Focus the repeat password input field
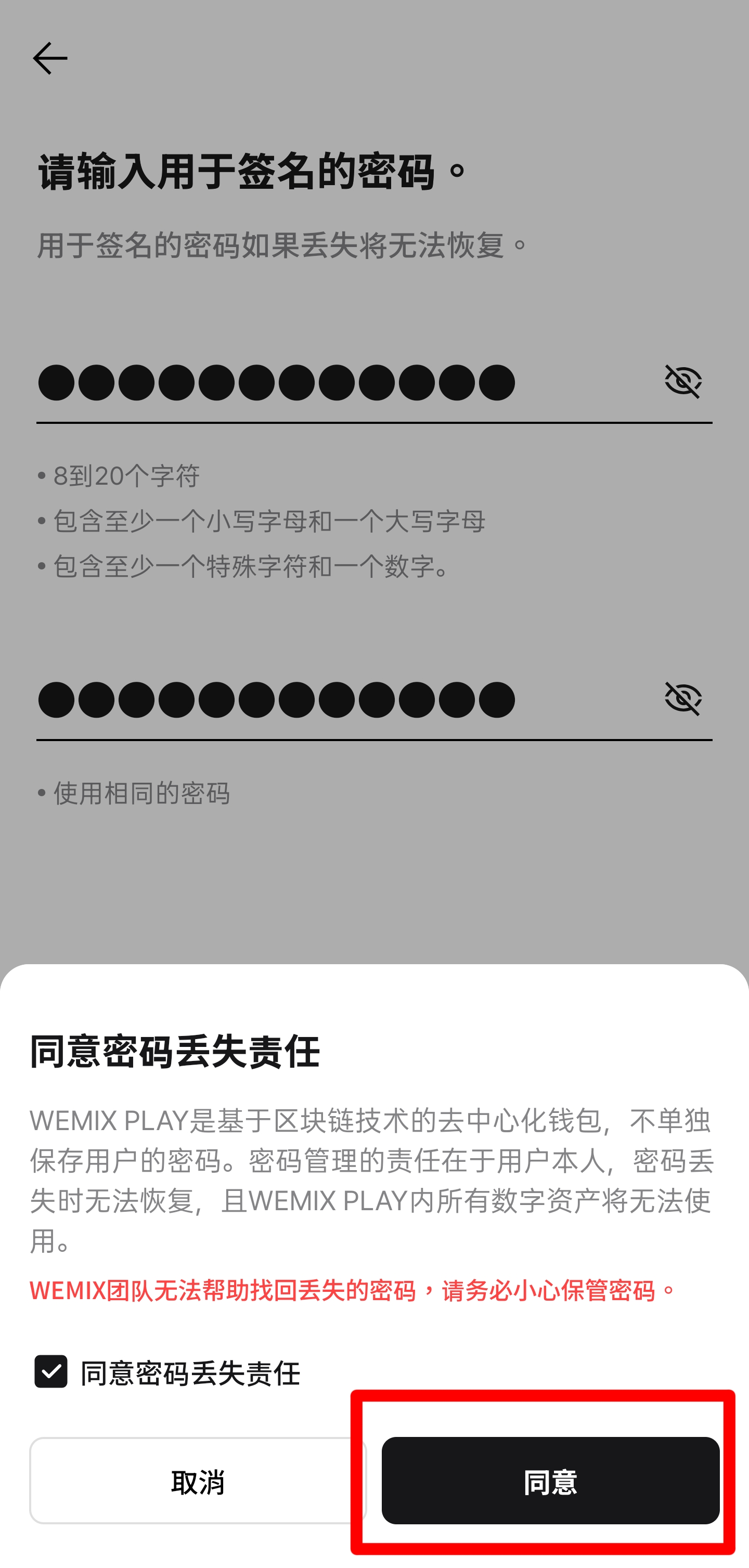This screenshot has height=1568, width=749. click(341, 700)
